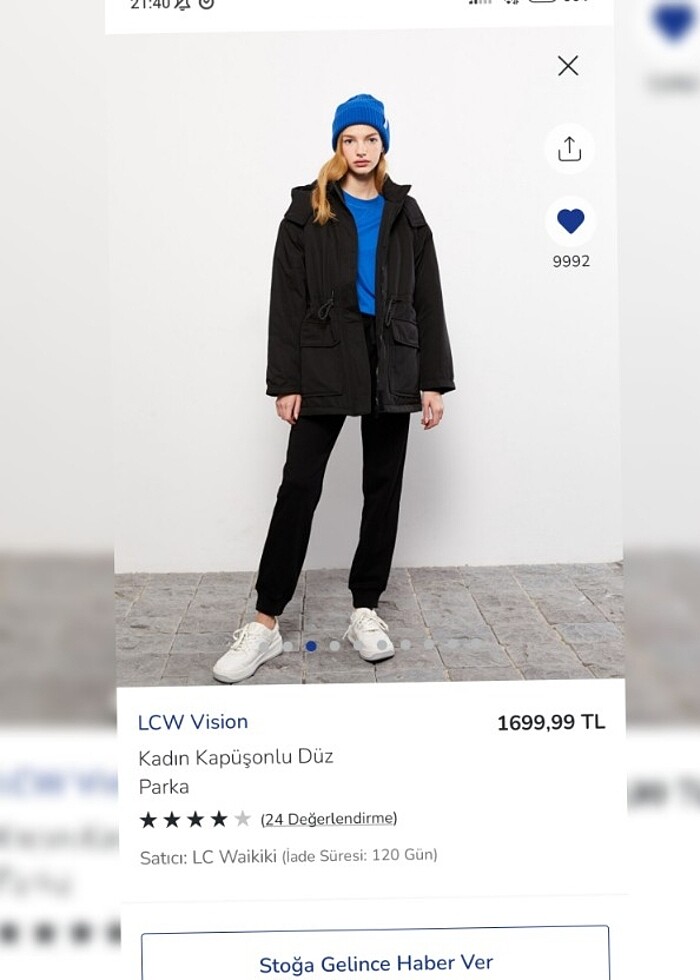Close the product image view
The height and width of the screenshot is (980, 700).
point(568,66)
